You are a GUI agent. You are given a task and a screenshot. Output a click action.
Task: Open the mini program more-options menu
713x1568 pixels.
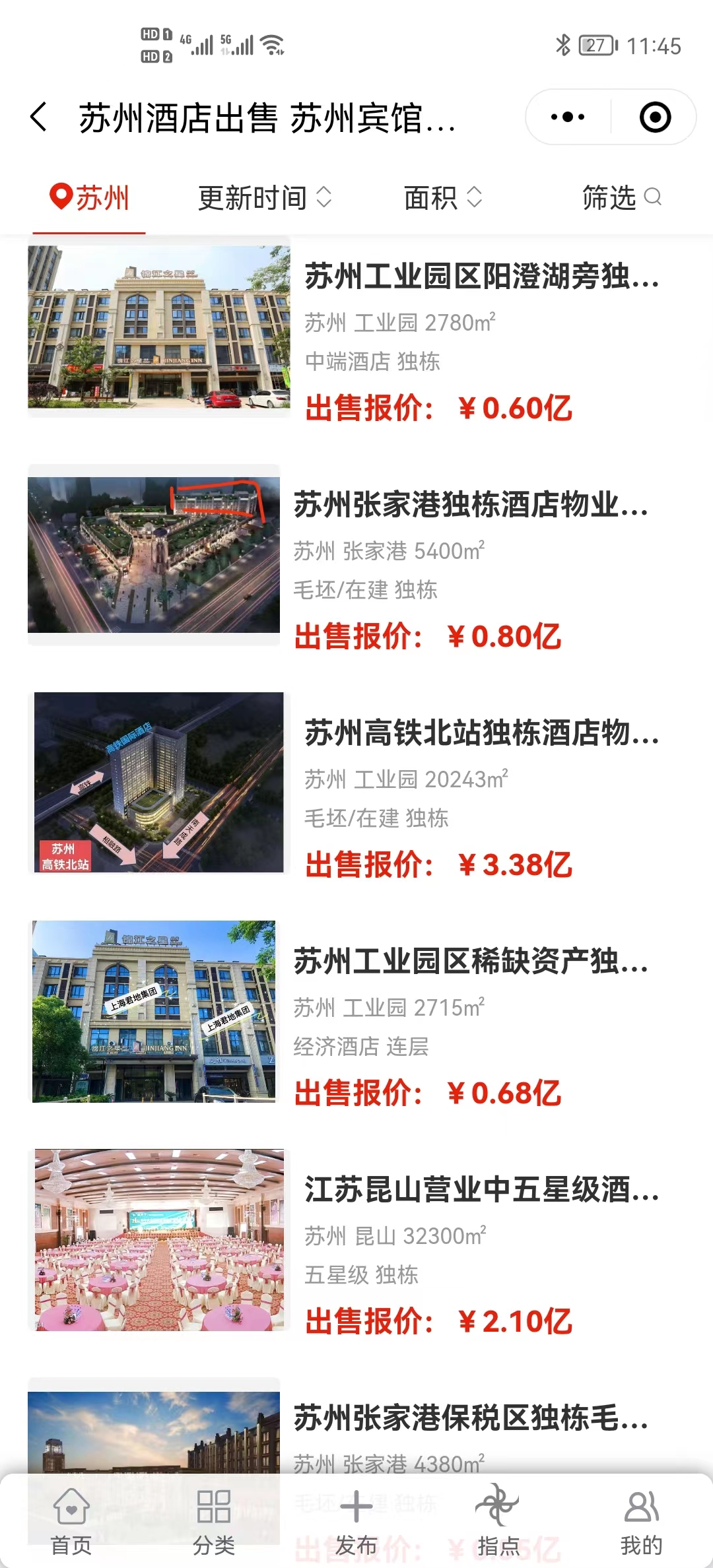[x=568, y=117]
